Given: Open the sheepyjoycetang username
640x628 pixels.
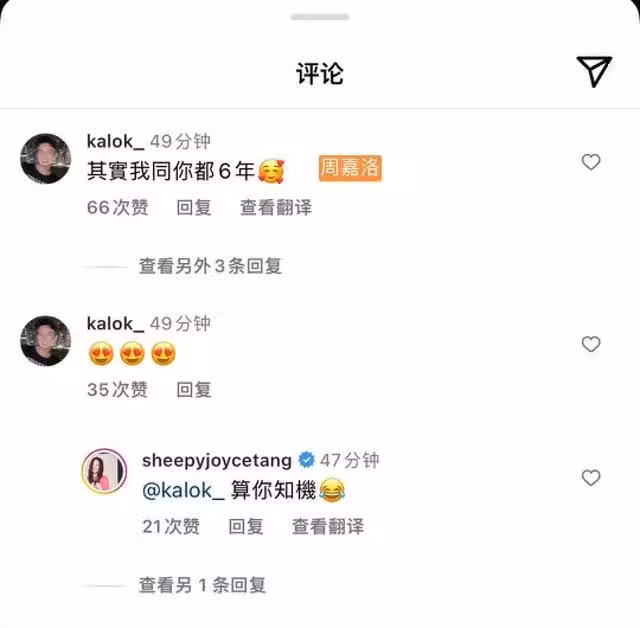Looking at the screenshot, I should tap(217, 460).
